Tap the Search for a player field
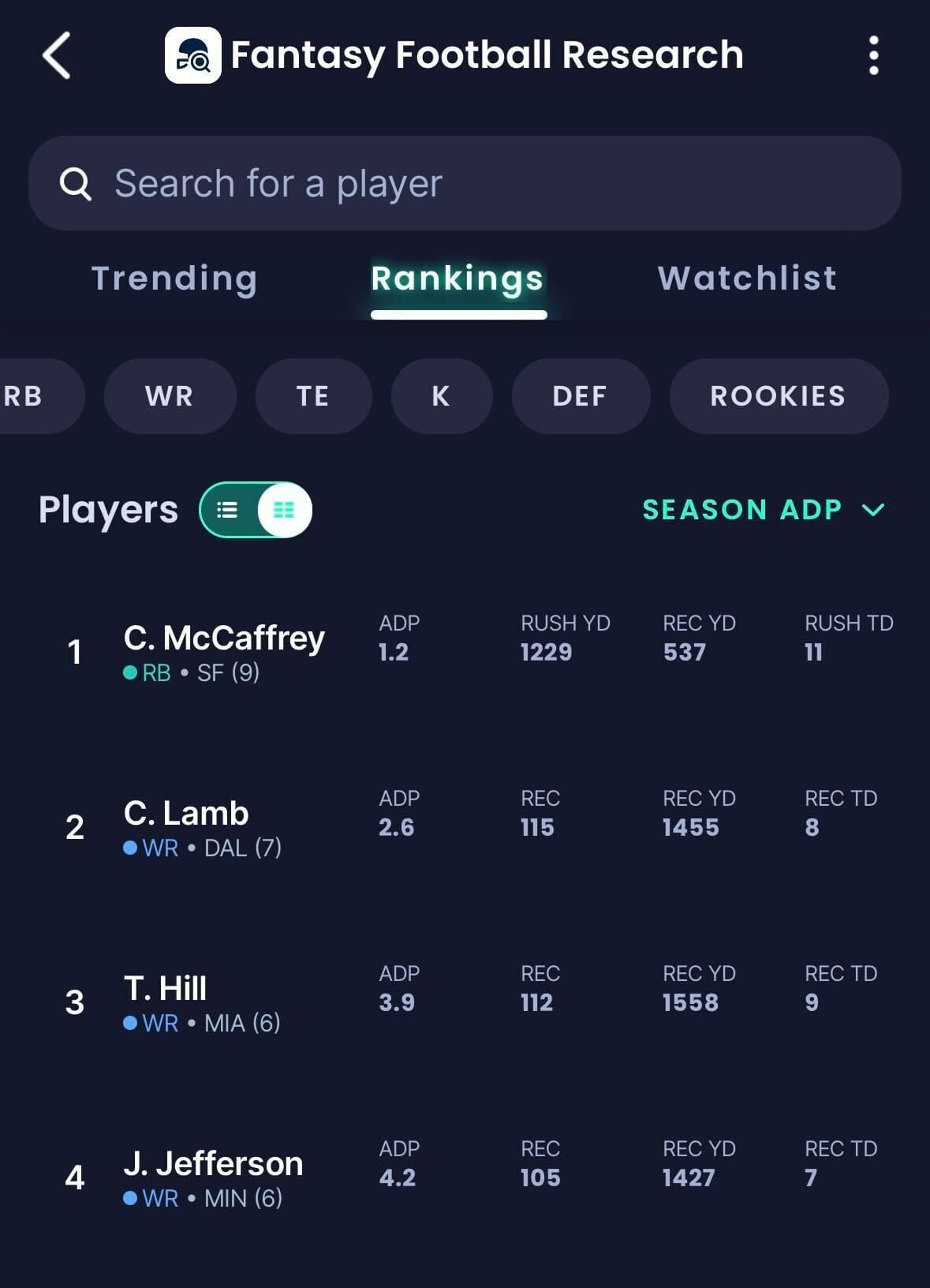The width and height of the screenshot is (930, 1288). point(465,183)
